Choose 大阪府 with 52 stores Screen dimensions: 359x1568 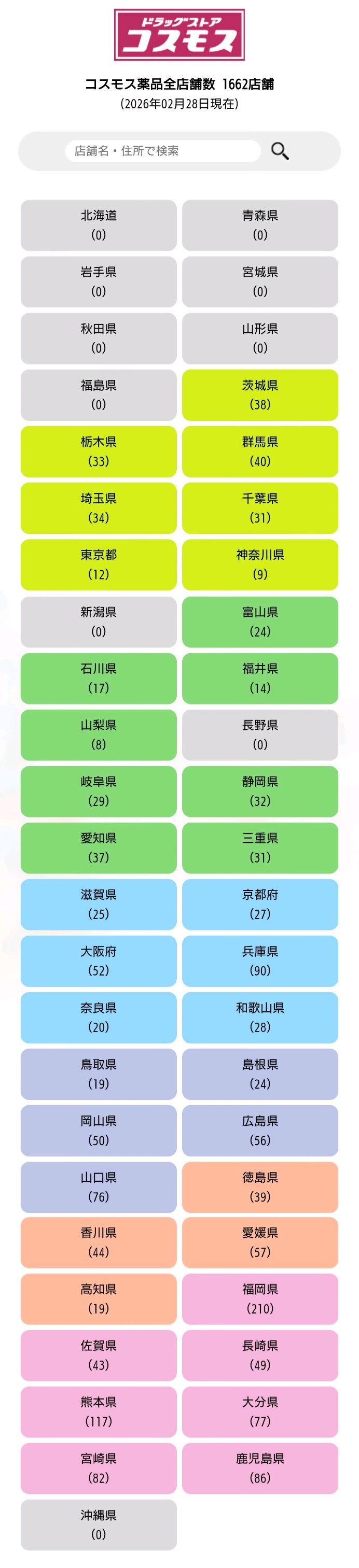point(98,960)
